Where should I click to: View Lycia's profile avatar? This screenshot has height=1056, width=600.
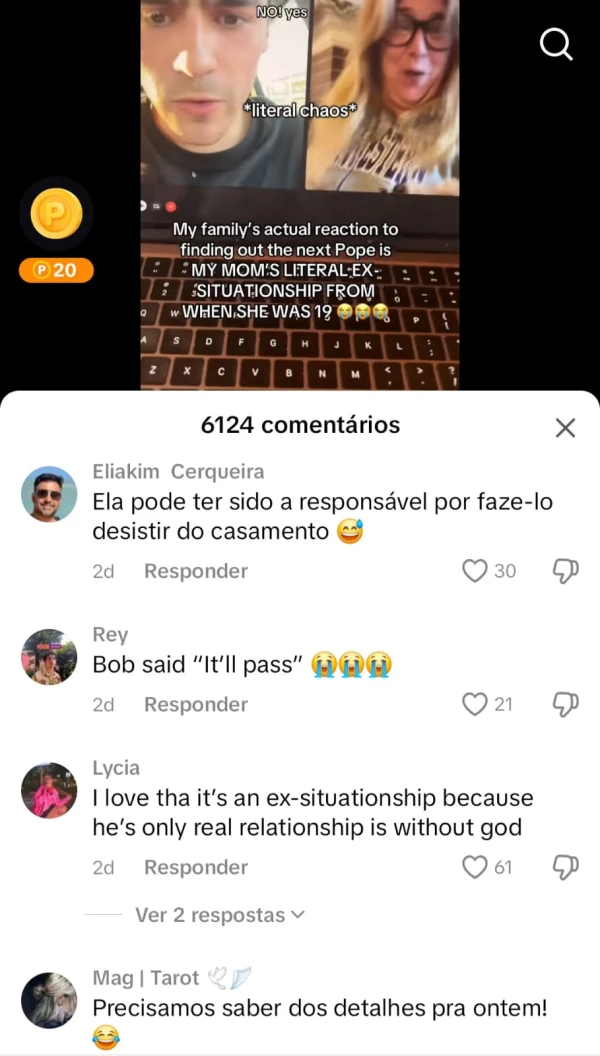[x=49, y=790]
